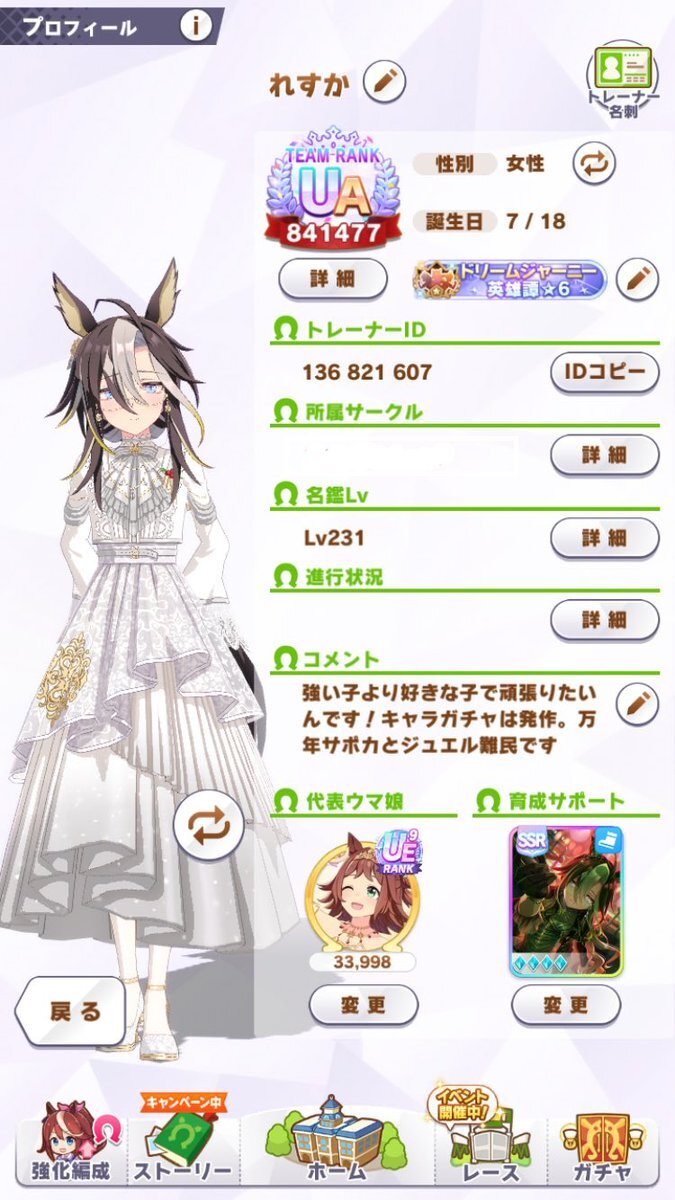
Task: Edit the profile comment
Action: [636, 704]
